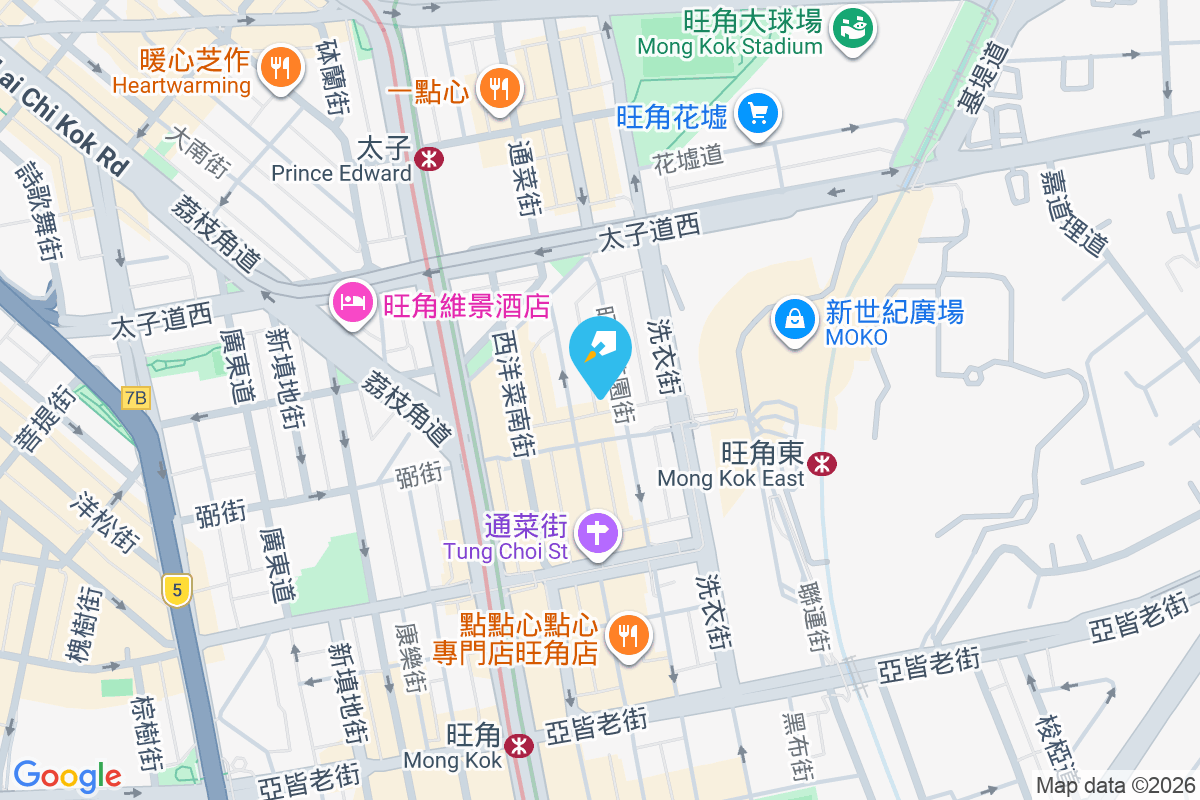Open the Google logo link
Screen dimensions: 1200x800
pyautogui.click(x=66, y=775)
